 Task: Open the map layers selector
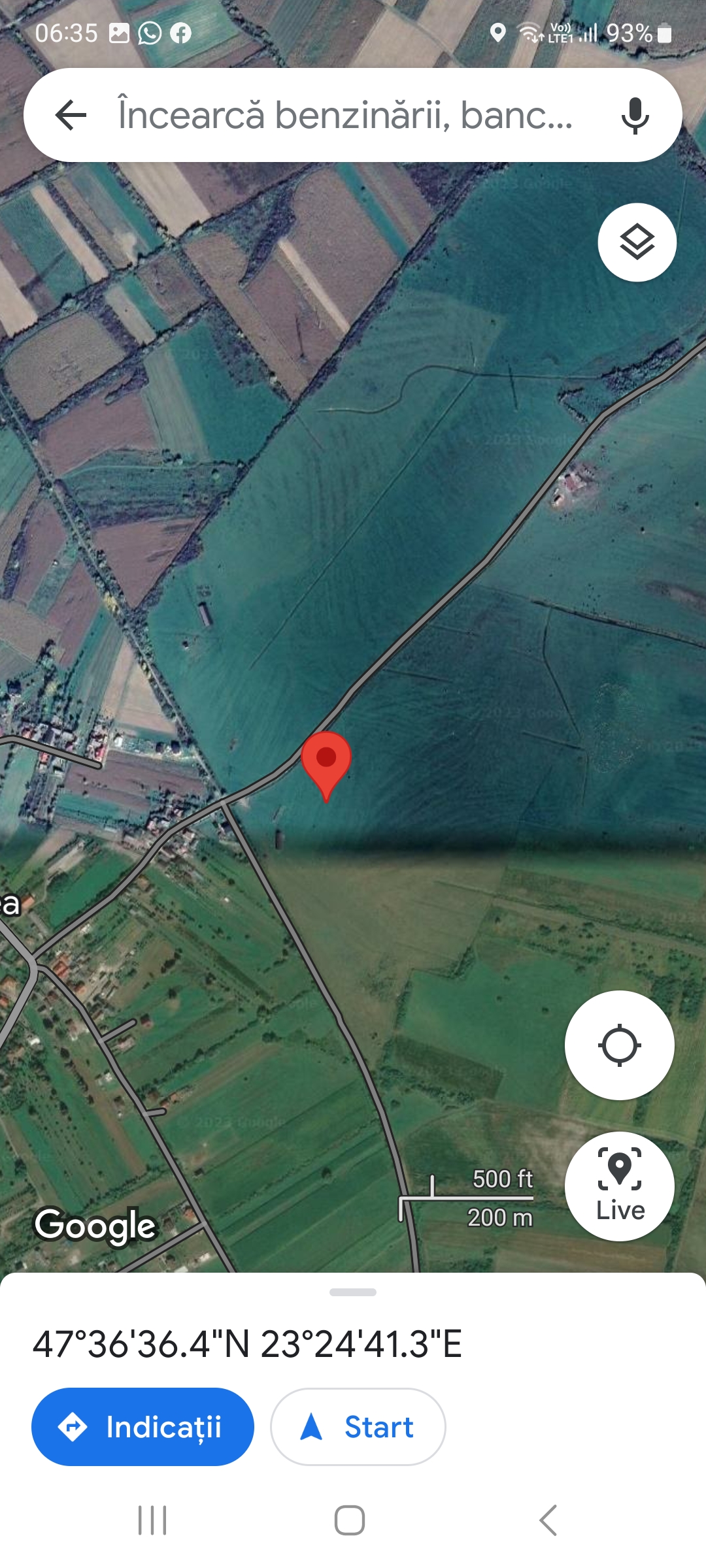click(x=637, y=242)
